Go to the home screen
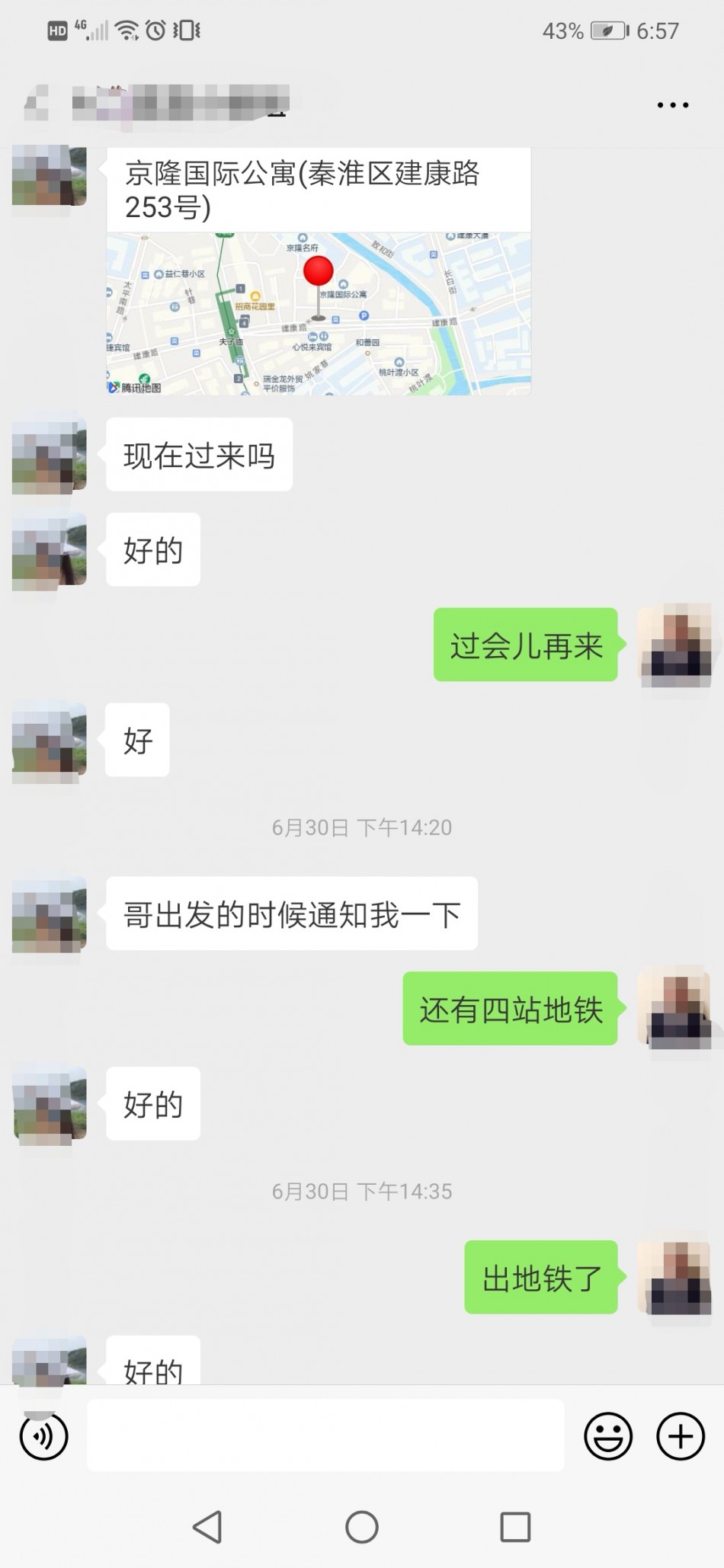The width and height of the screenshot is (724, 1568). click(x=362, y=1527)
